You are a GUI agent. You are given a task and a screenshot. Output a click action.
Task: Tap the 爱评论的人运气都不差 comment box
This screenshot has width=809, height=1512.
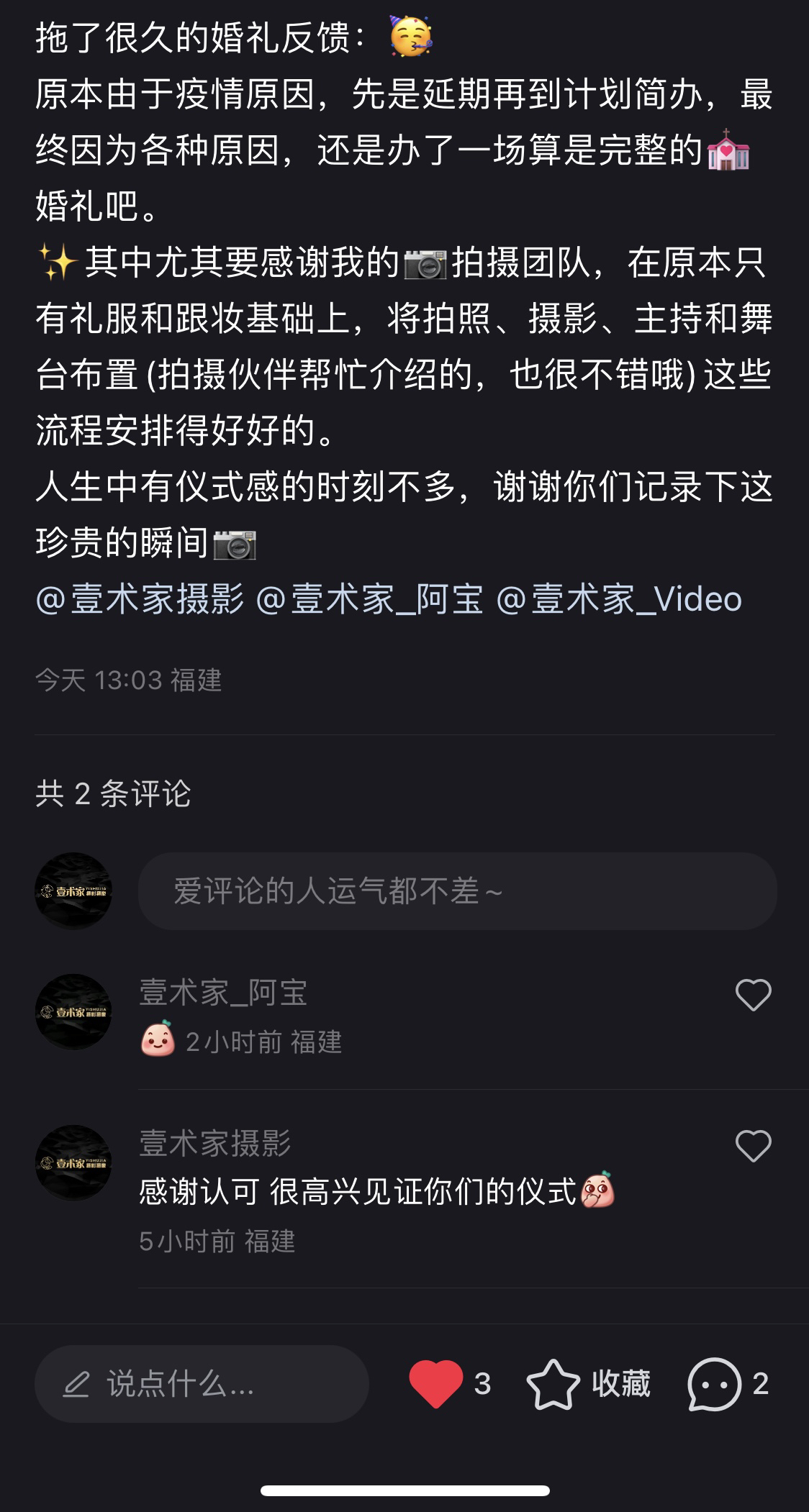457,891
